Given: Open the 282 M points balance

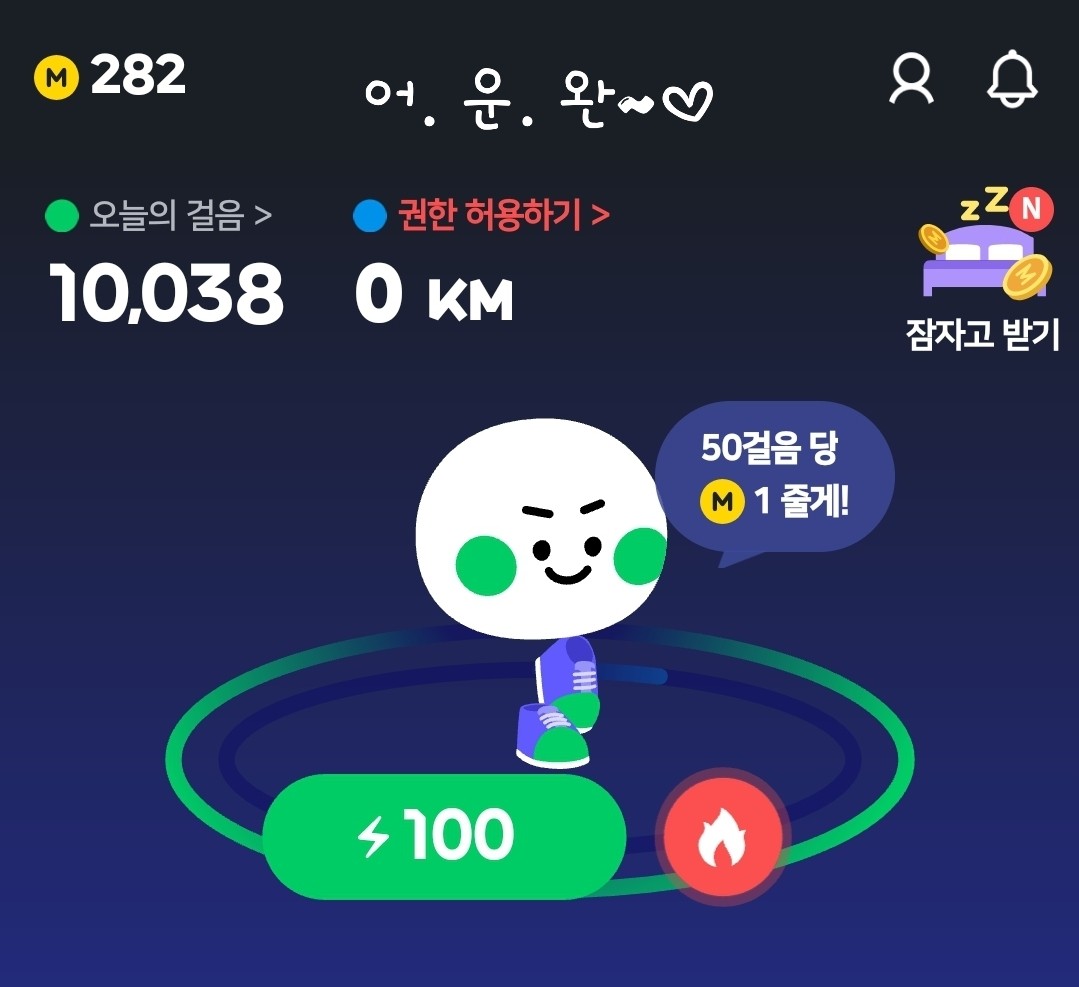Looking at the screenshot, I should point(112,76).
